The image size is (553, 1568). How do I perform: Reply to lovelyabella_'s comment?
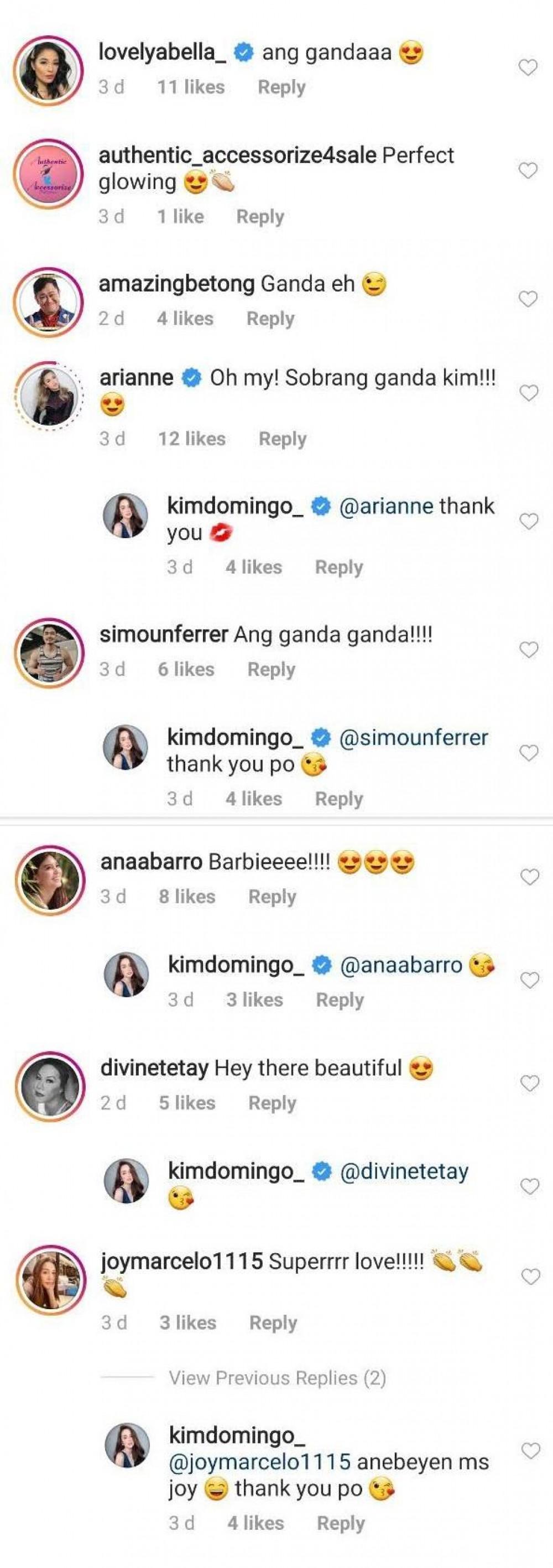pyautogui.click(x=281, y=87)
